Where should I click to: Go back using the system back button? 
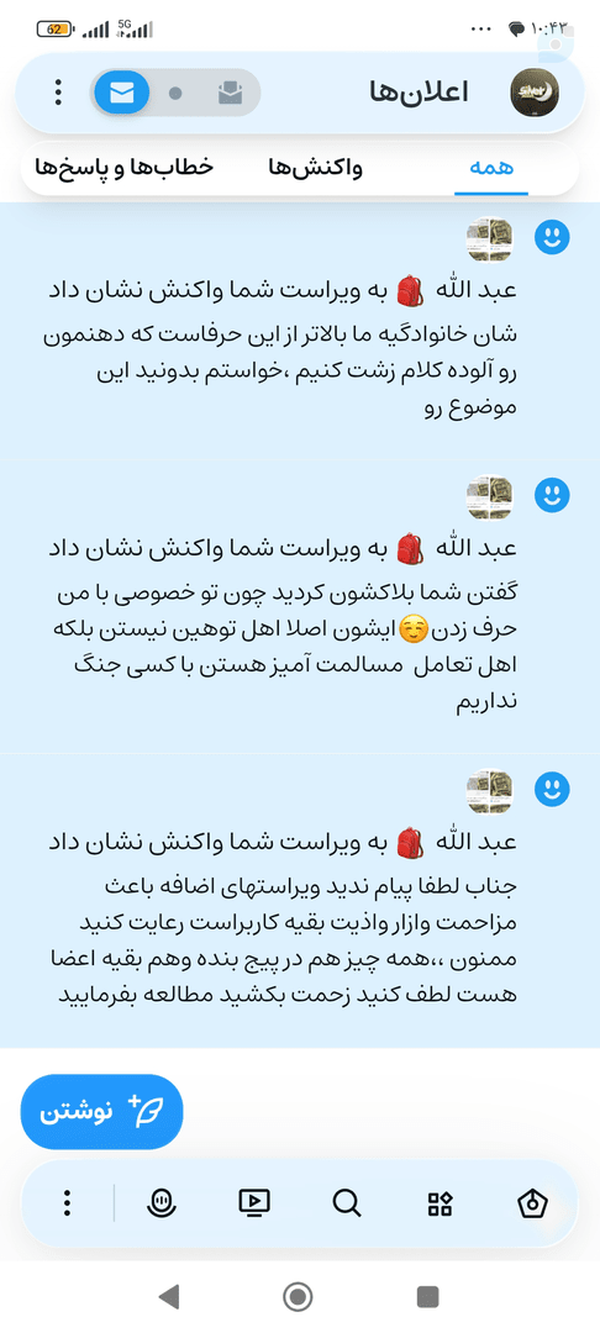tap(169, 1297)
